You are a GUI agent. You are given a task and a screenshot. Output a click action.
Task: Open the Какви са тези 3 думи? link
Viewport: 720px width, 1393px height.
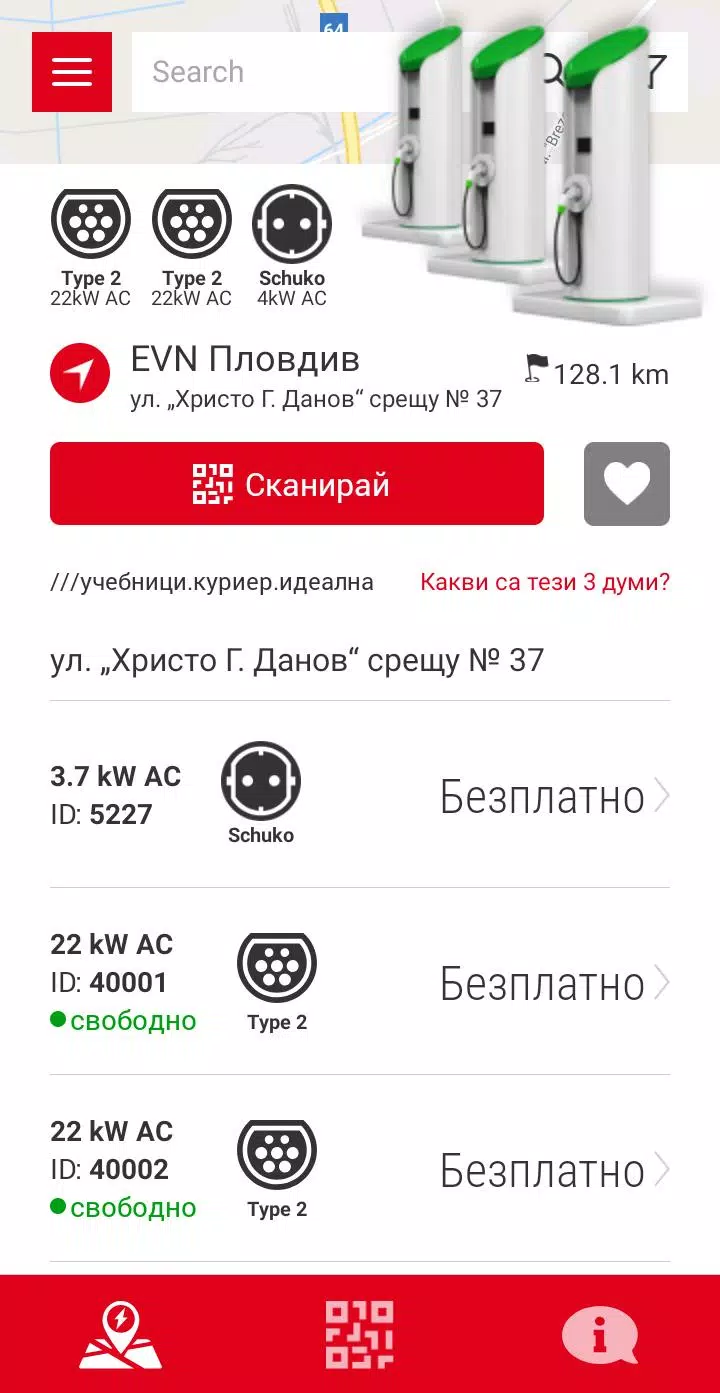545,582
